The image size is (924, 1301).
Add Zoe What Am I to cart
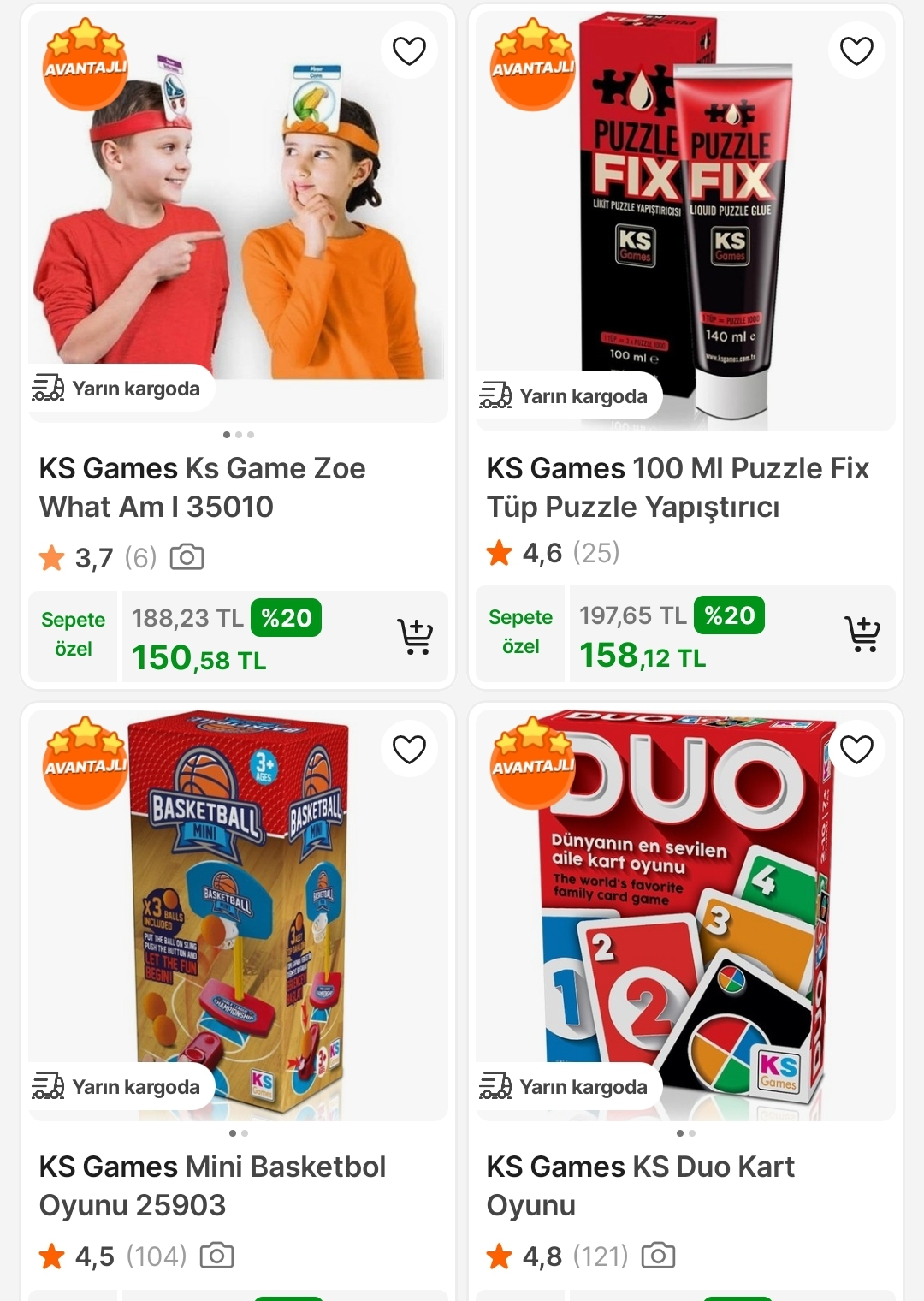point(415,637)
